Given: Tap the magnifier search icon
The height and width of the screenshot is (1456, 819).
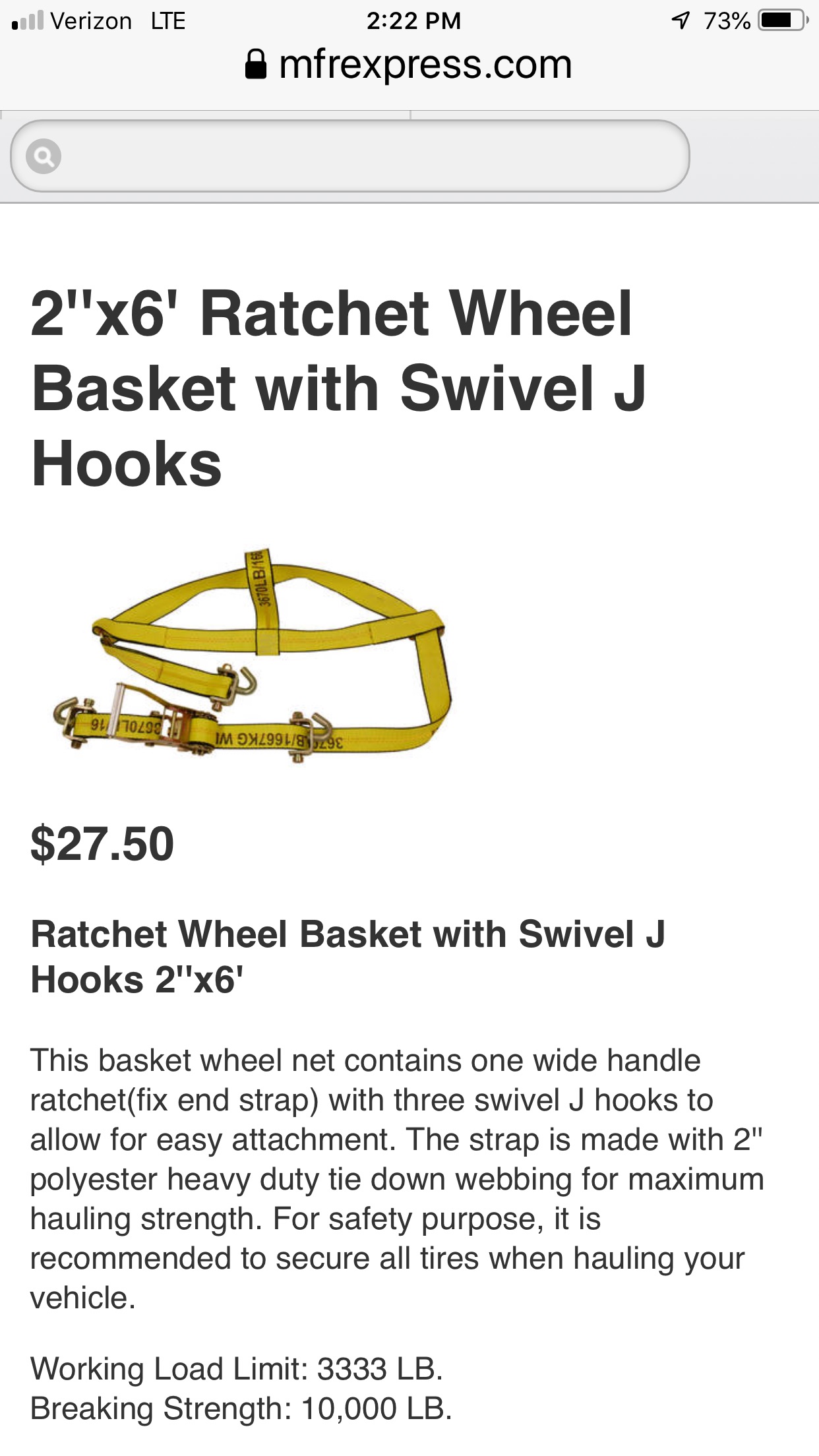Looking at the screenshot, I should pyautogui.click(x=44, y=156).
